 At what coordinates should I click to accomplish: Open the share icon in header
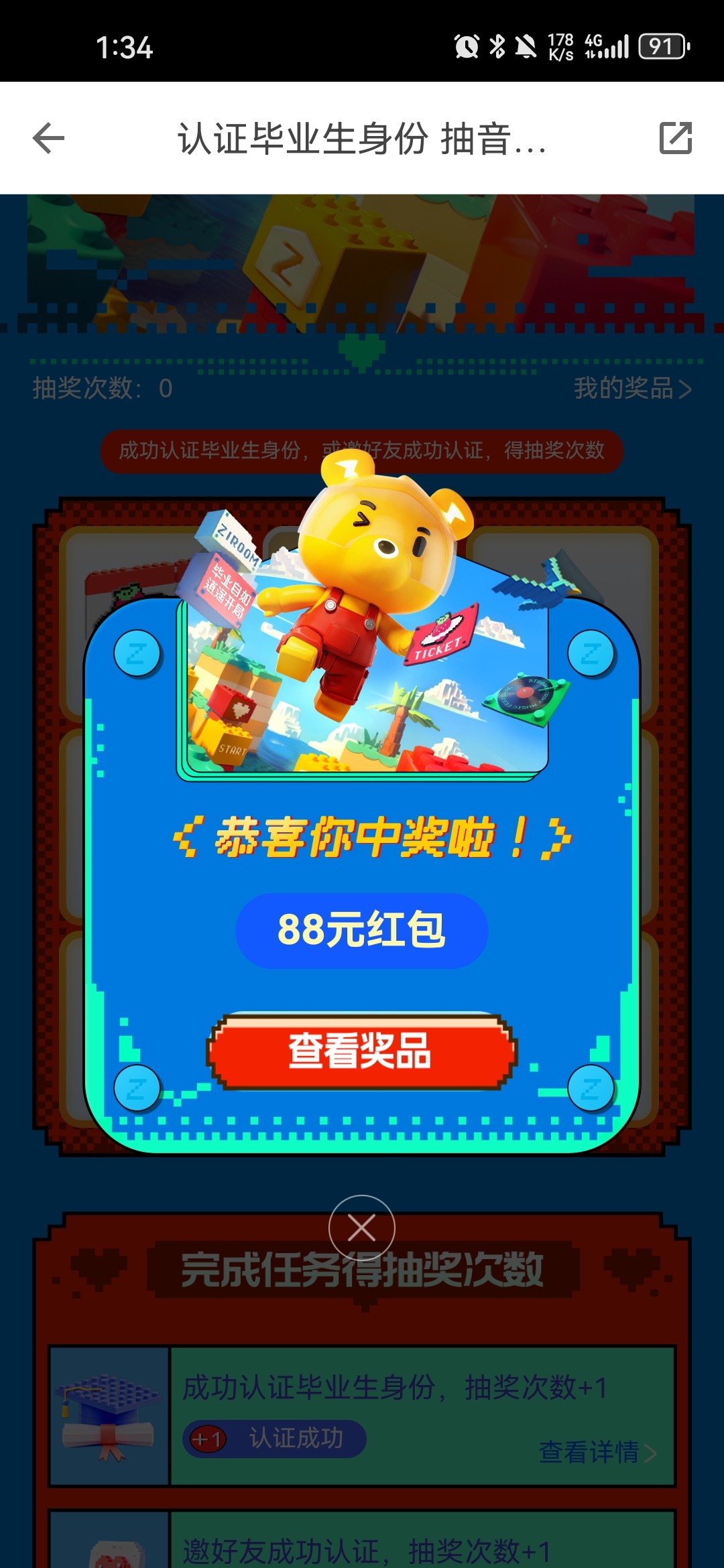coord(675,138)
